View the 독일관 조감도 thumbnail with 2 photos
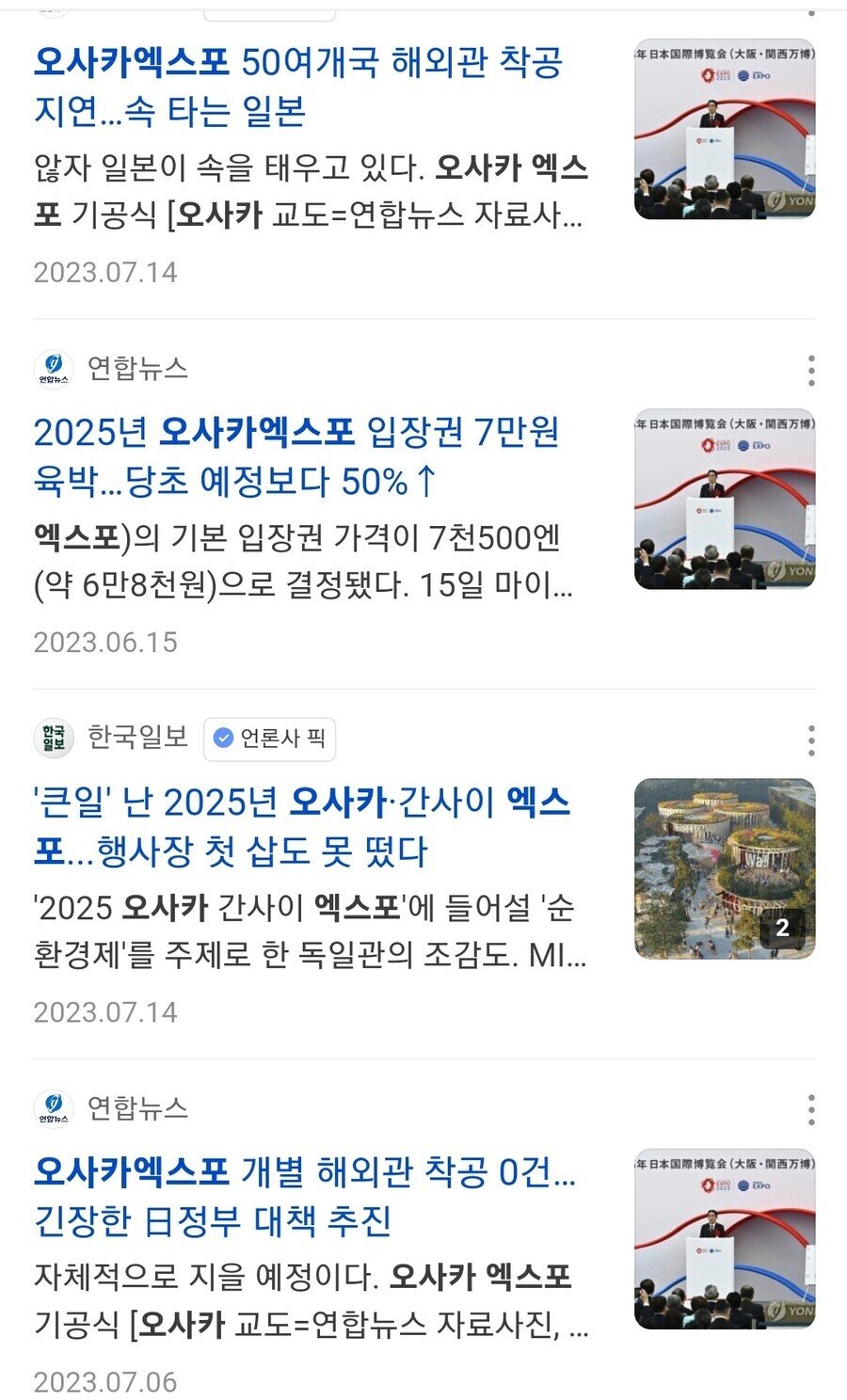The image size is (847, 1400). [x=725, y=868]
